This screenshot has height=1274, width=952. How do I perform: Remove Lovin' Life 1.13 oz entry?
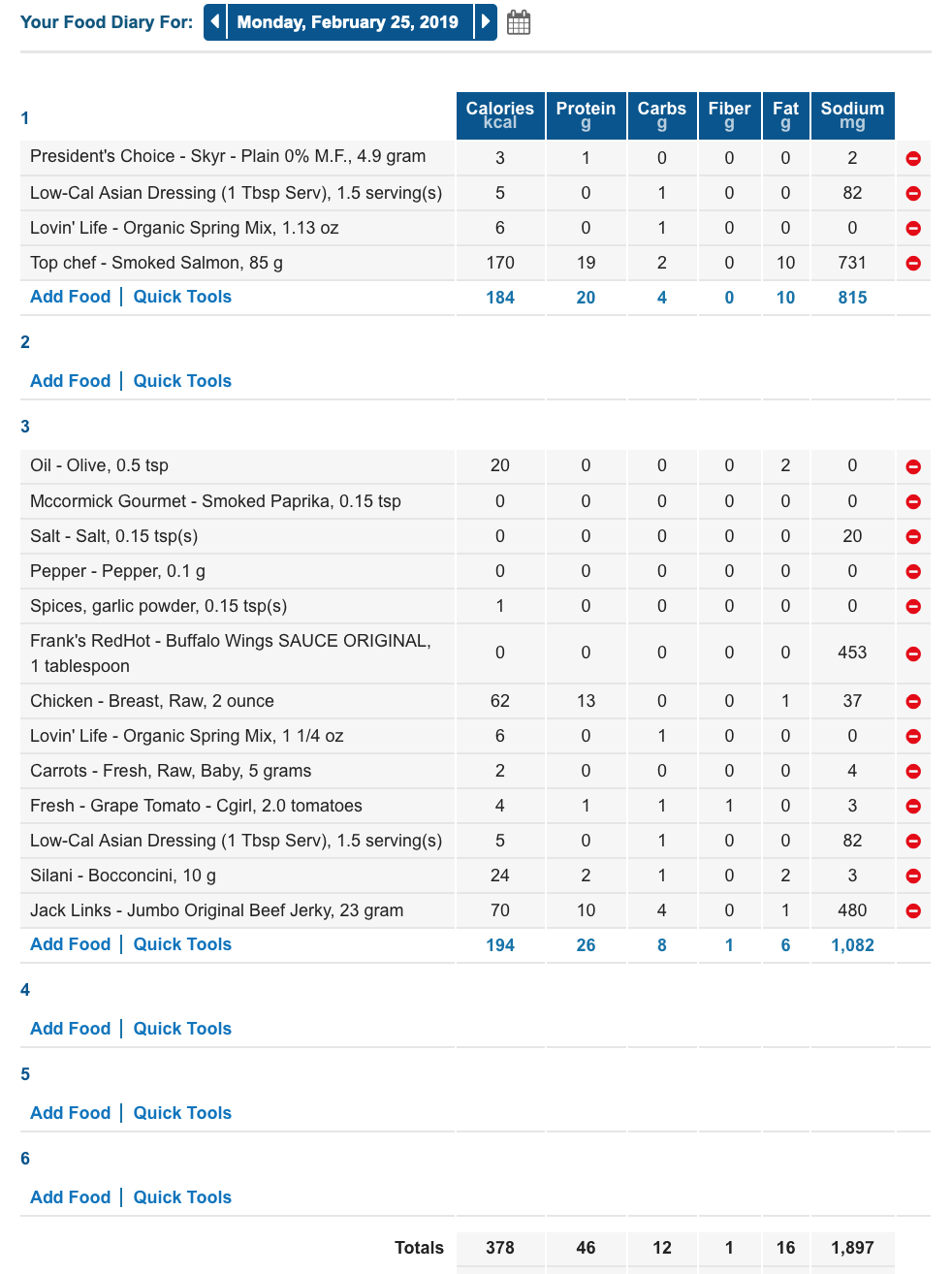tap(913, 228)
